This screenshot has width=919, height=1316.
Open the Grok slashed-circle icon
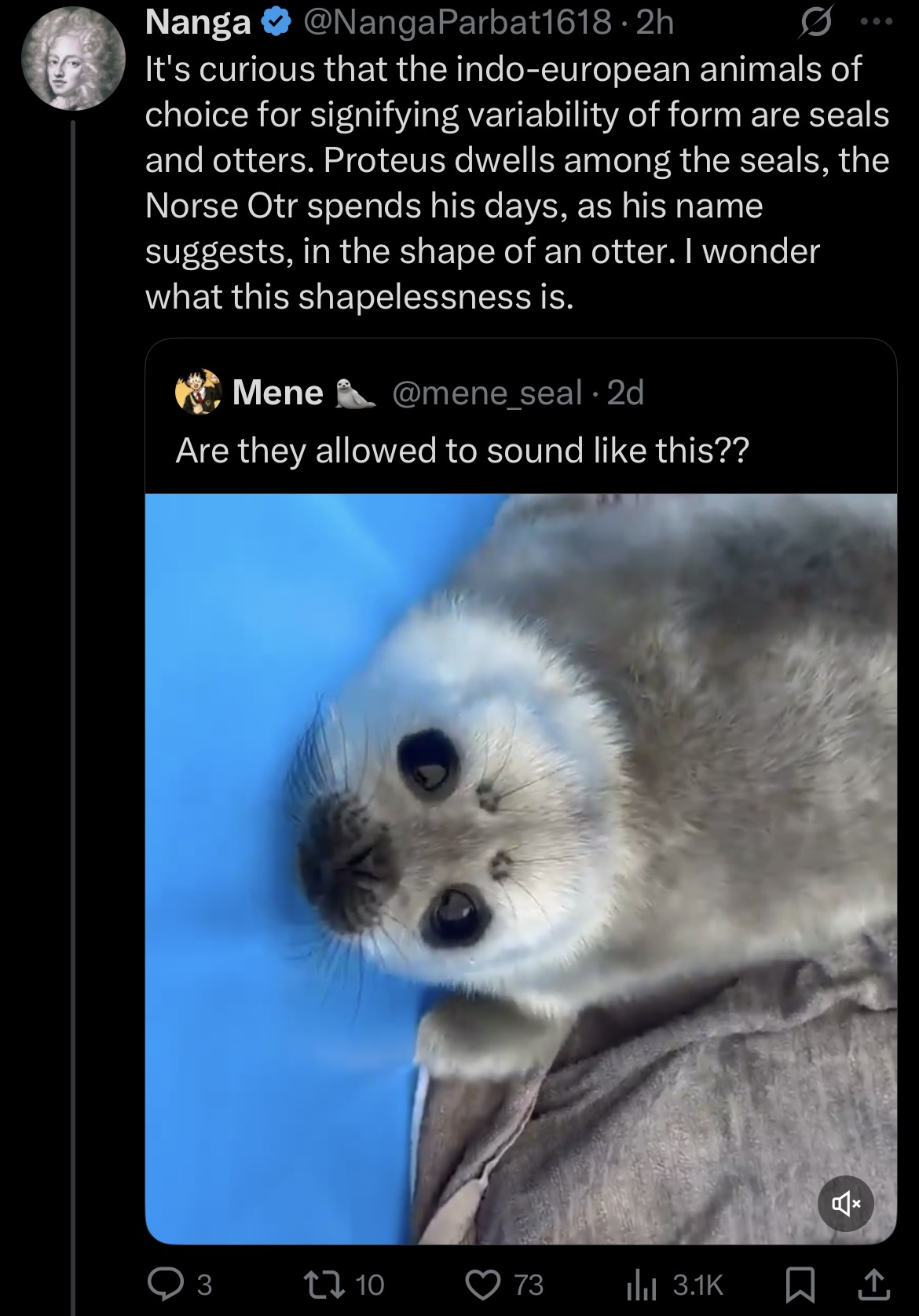point(815,24)
